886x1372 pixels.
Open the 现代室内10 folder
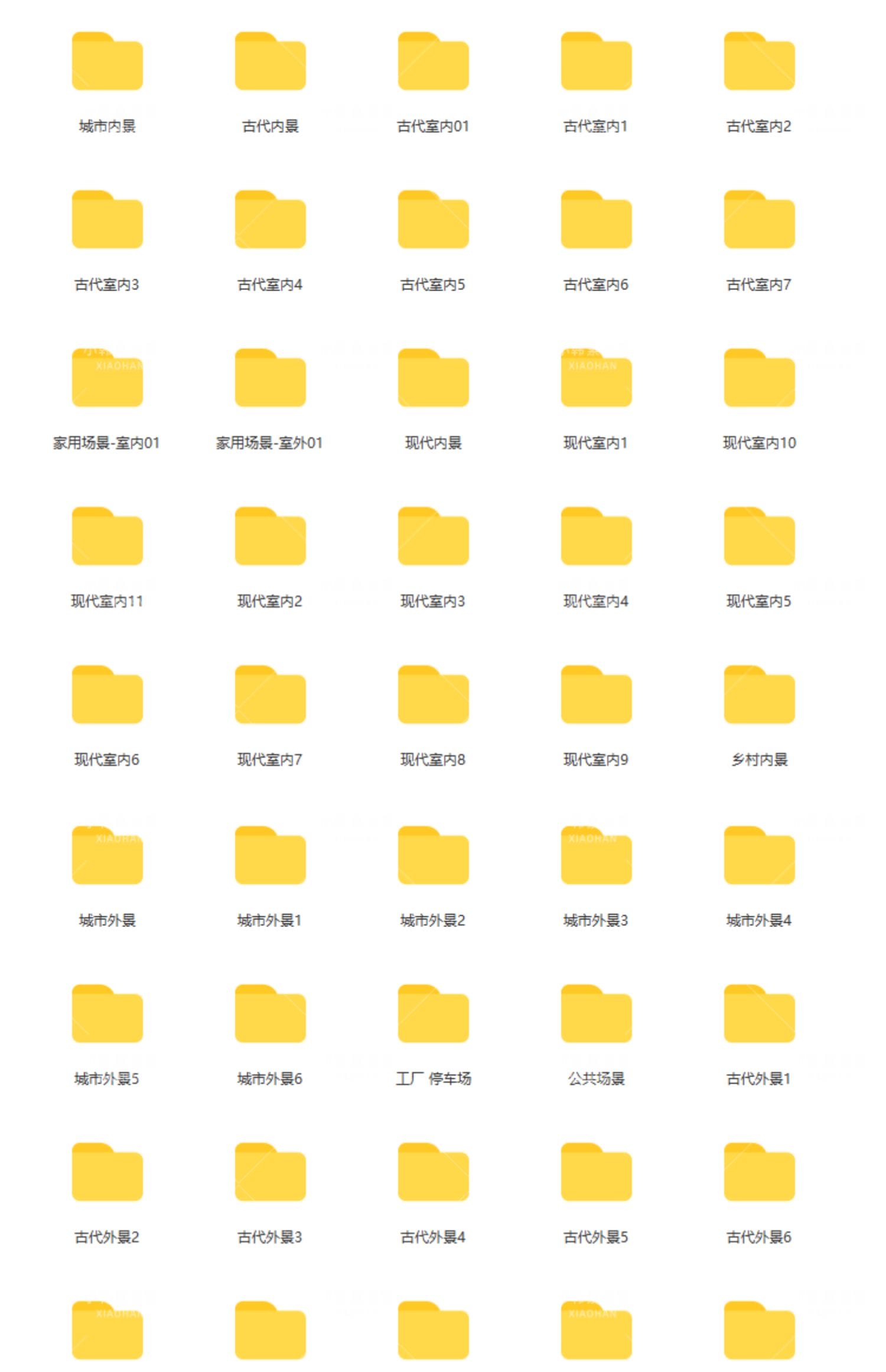coord(760,381)
